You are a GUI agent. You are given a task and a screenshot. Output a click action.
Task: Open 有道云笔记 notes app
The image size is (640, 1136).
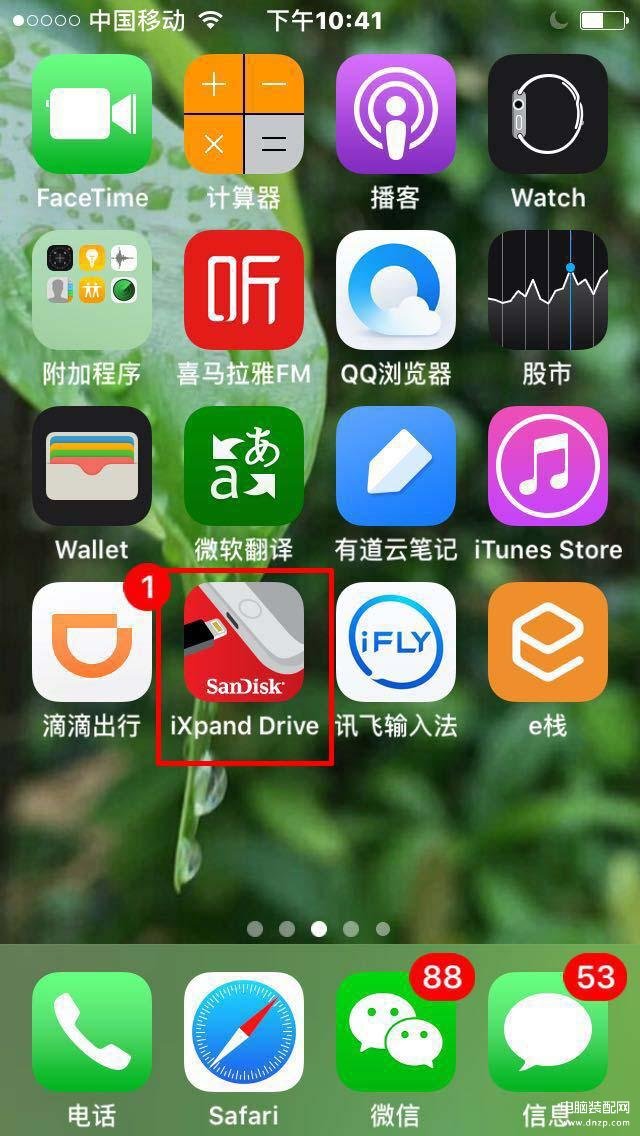(396, 466)
